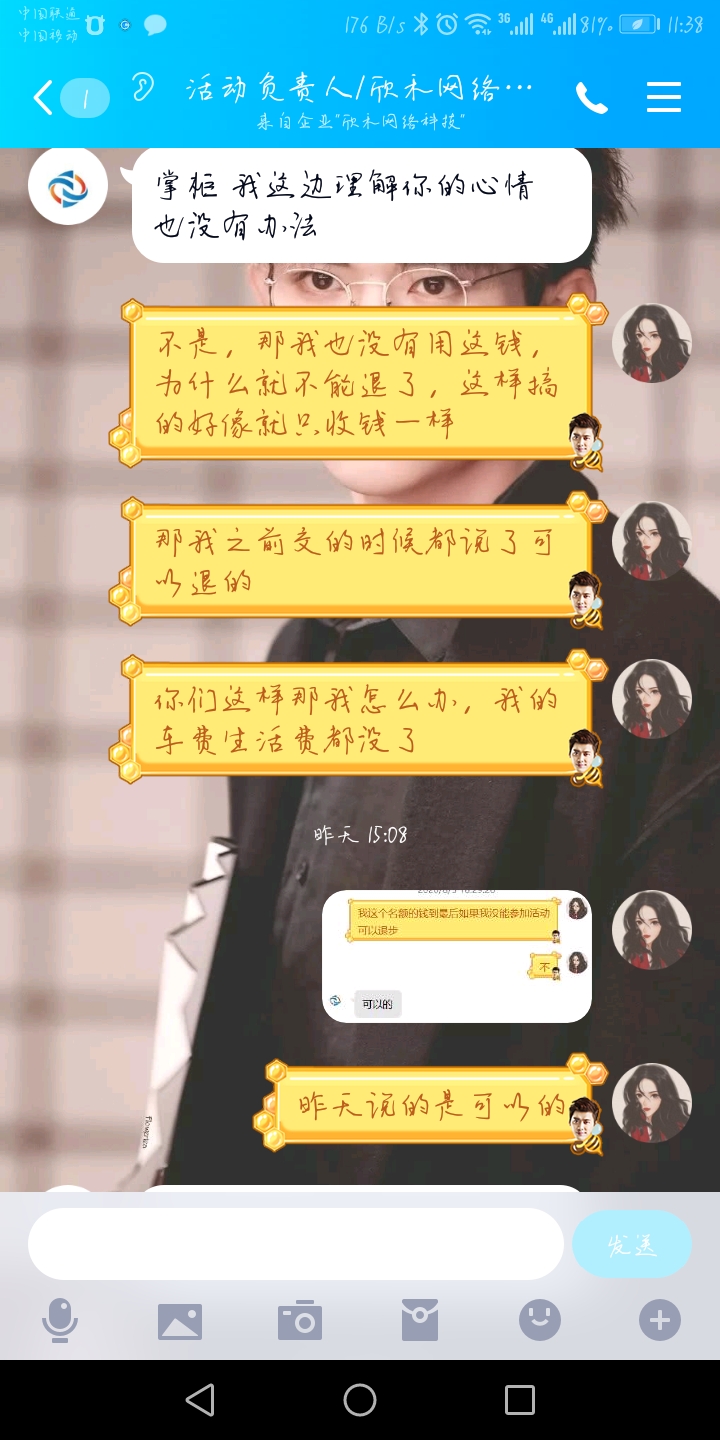Toggle the earpiece mode ear icon
The width and height of the screenshot is (720, 1440).
[143, 89]
